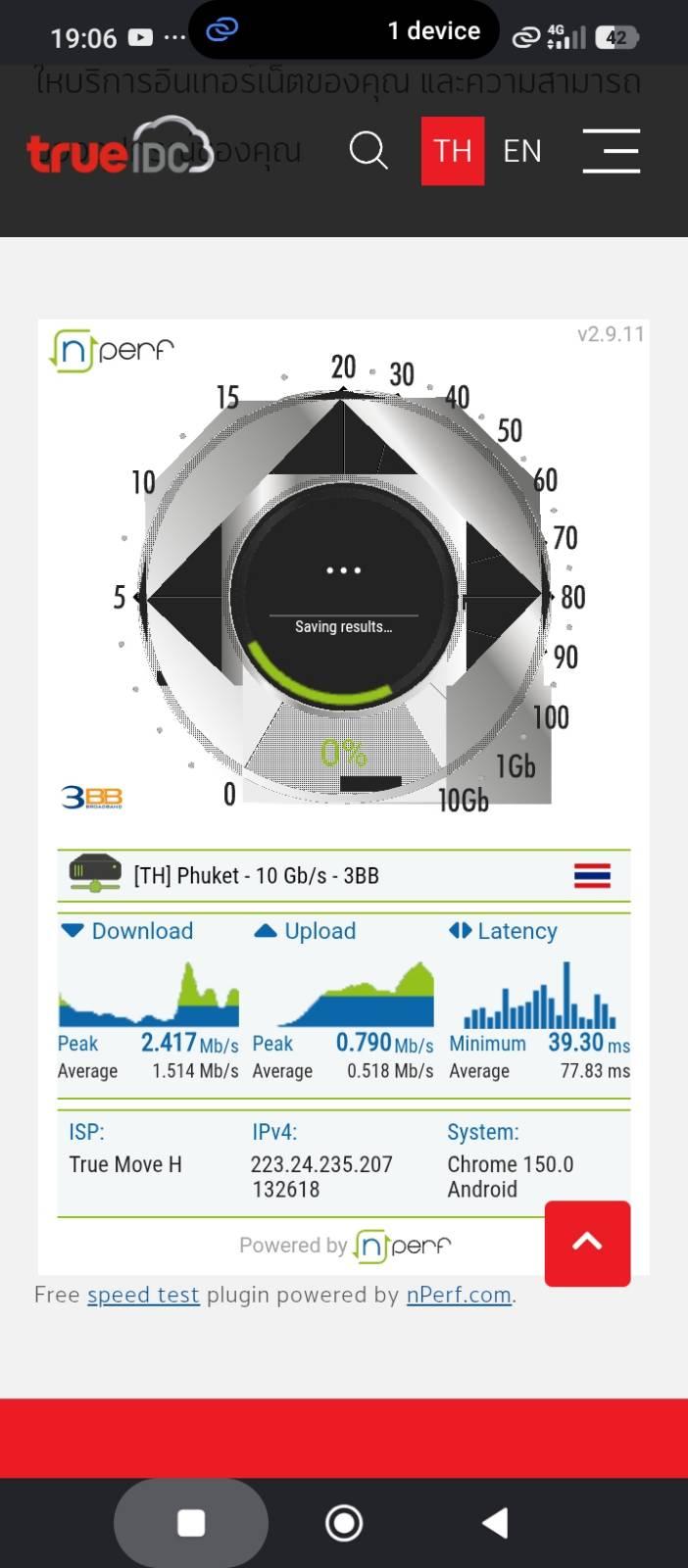The image size is (688, 1568).
Task: Switch the site language to TH
Action: [x=453, y=151]
